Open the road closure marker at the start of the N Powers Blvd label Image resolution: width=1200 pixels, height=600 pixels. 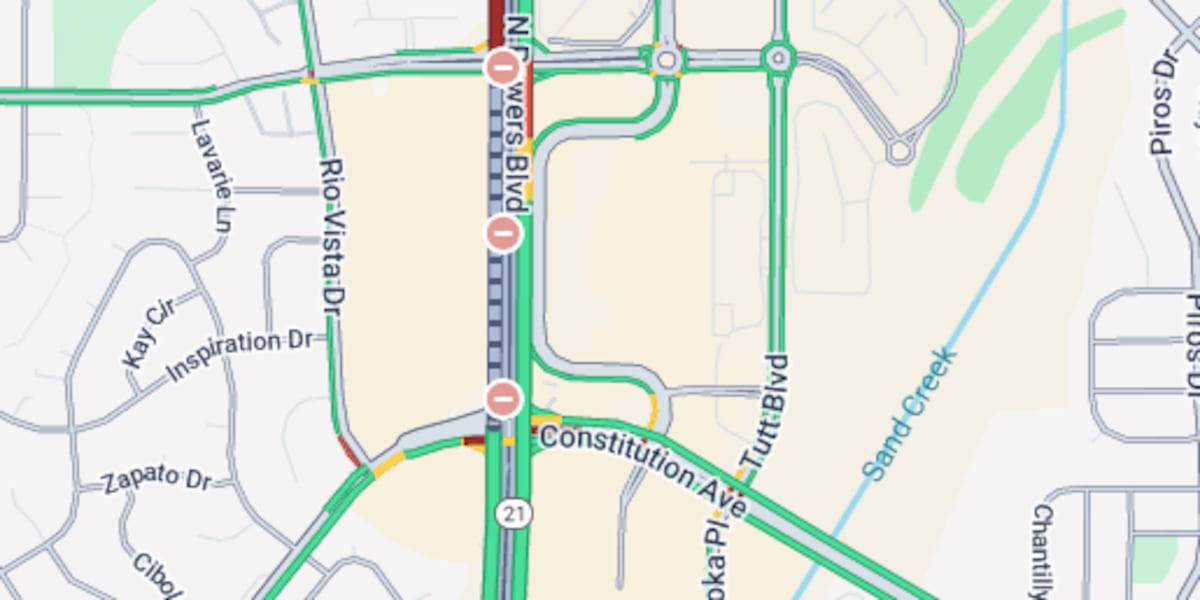pyautogui.click(x=501, y=68)
